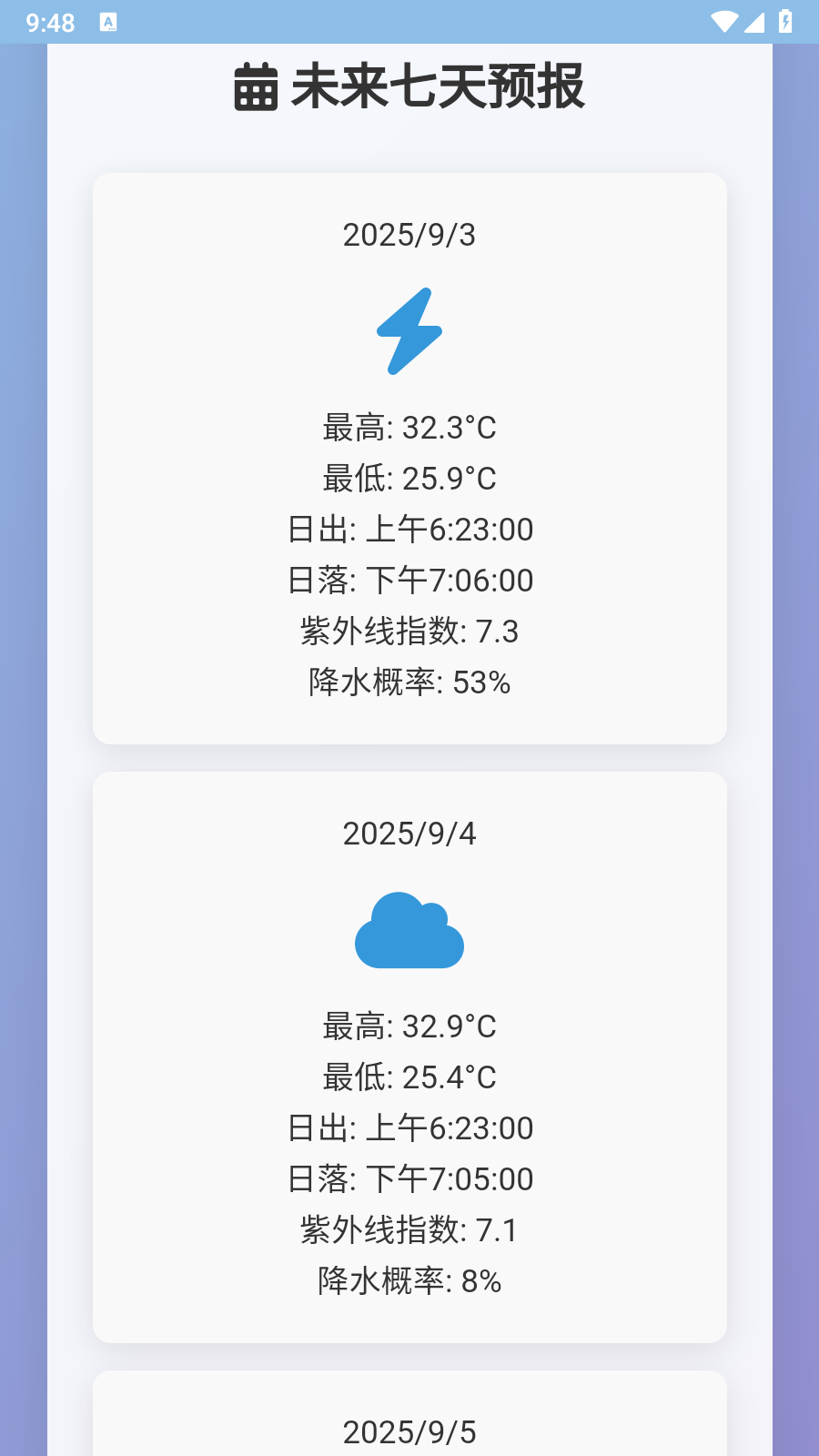
Task: Tap the 降水概率: 53% label
Action: pos(409,682)
